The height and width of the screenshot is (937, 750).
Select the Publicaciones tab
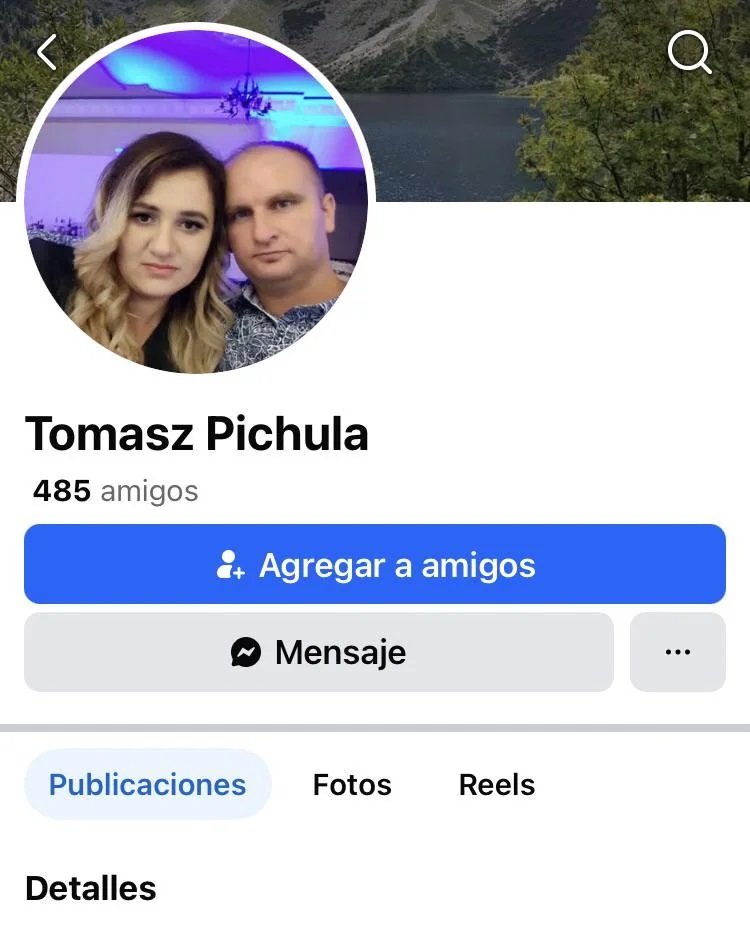(x=147, y=785)
